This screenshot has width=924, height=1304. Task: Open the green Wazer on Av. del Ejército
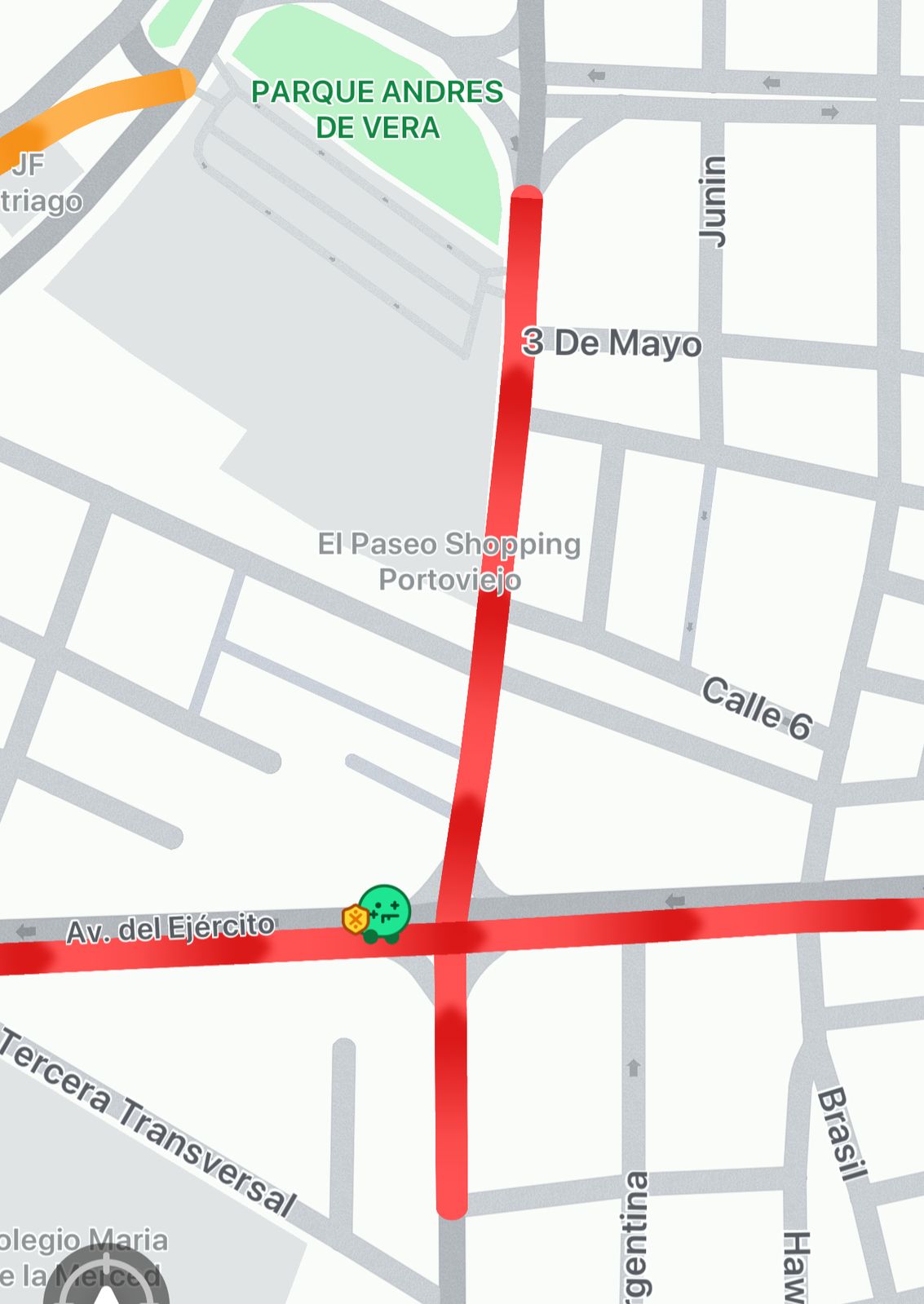click(384, 913)
